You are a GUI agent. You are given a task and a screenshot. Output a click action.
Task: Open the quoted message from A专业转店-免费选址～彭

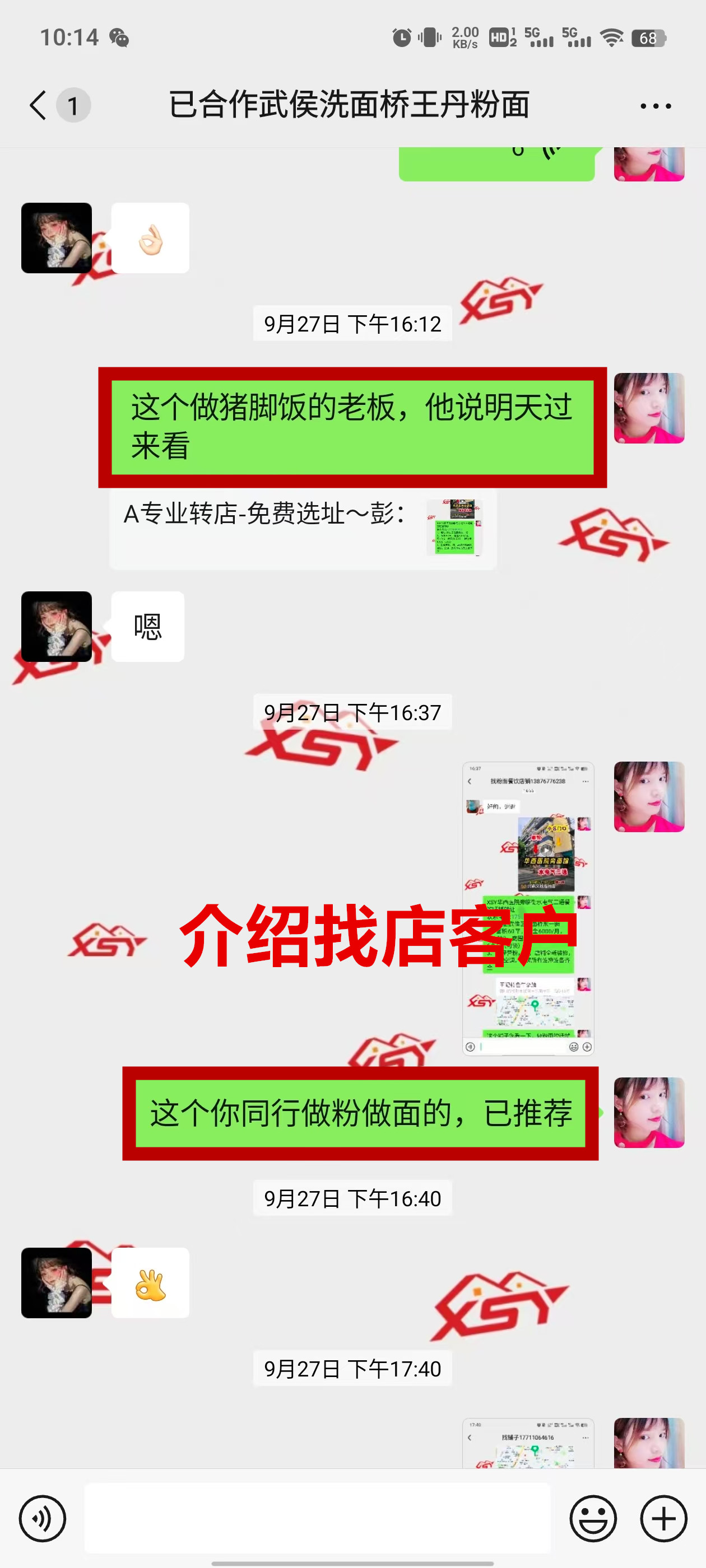coord(303,528)
